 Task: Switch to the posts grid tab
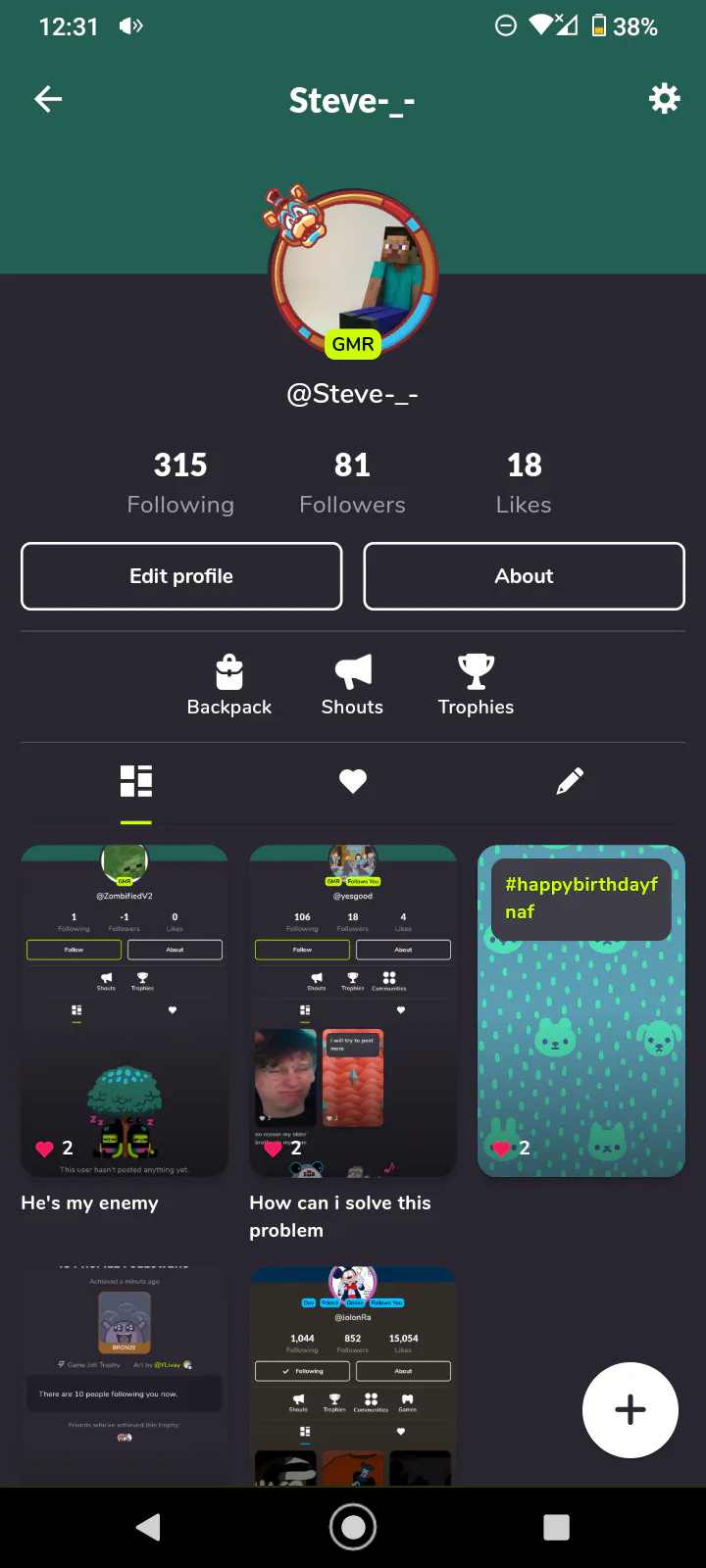[135, 781]
